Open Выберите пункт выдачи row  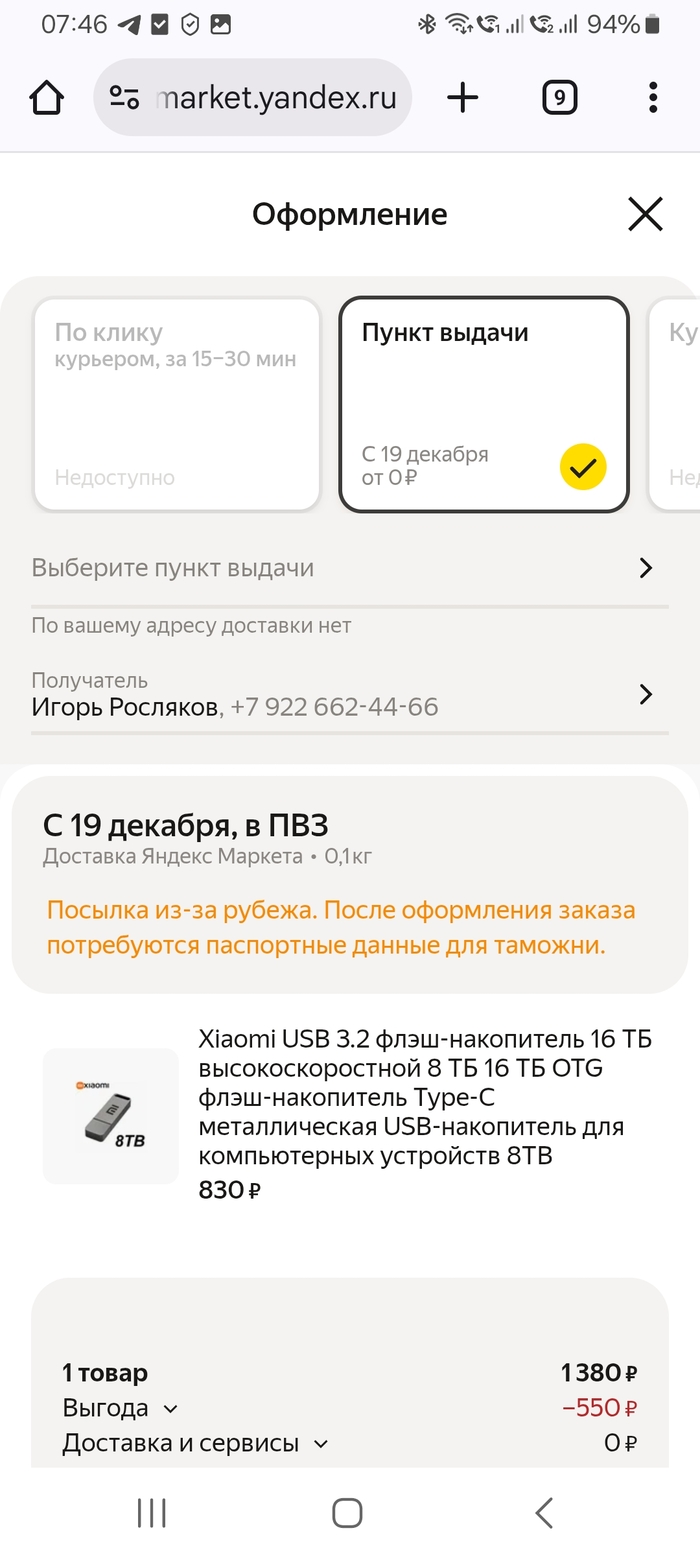coord(340,568)
